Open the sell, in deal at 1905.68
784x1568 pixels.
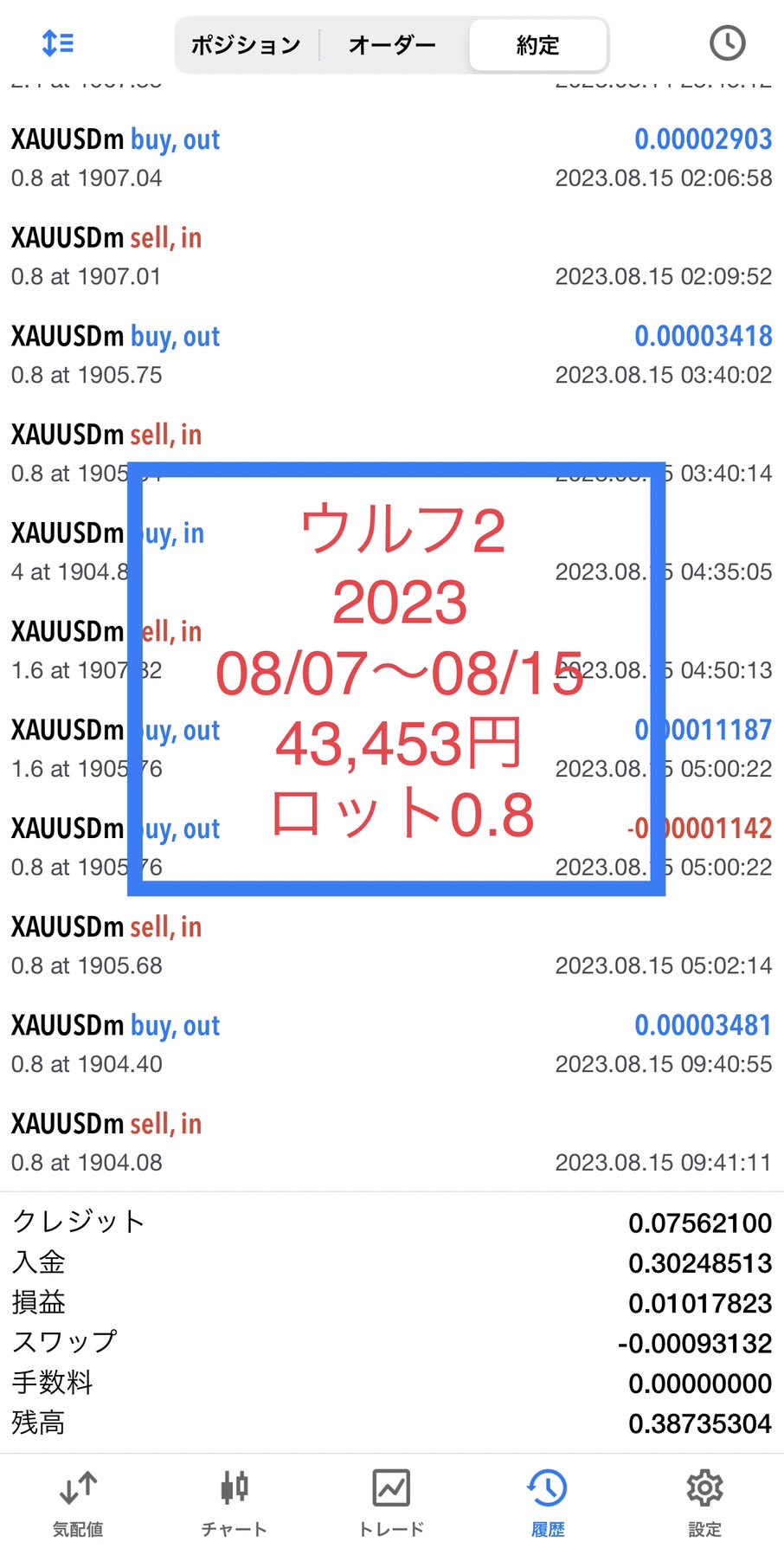point(392,945)
